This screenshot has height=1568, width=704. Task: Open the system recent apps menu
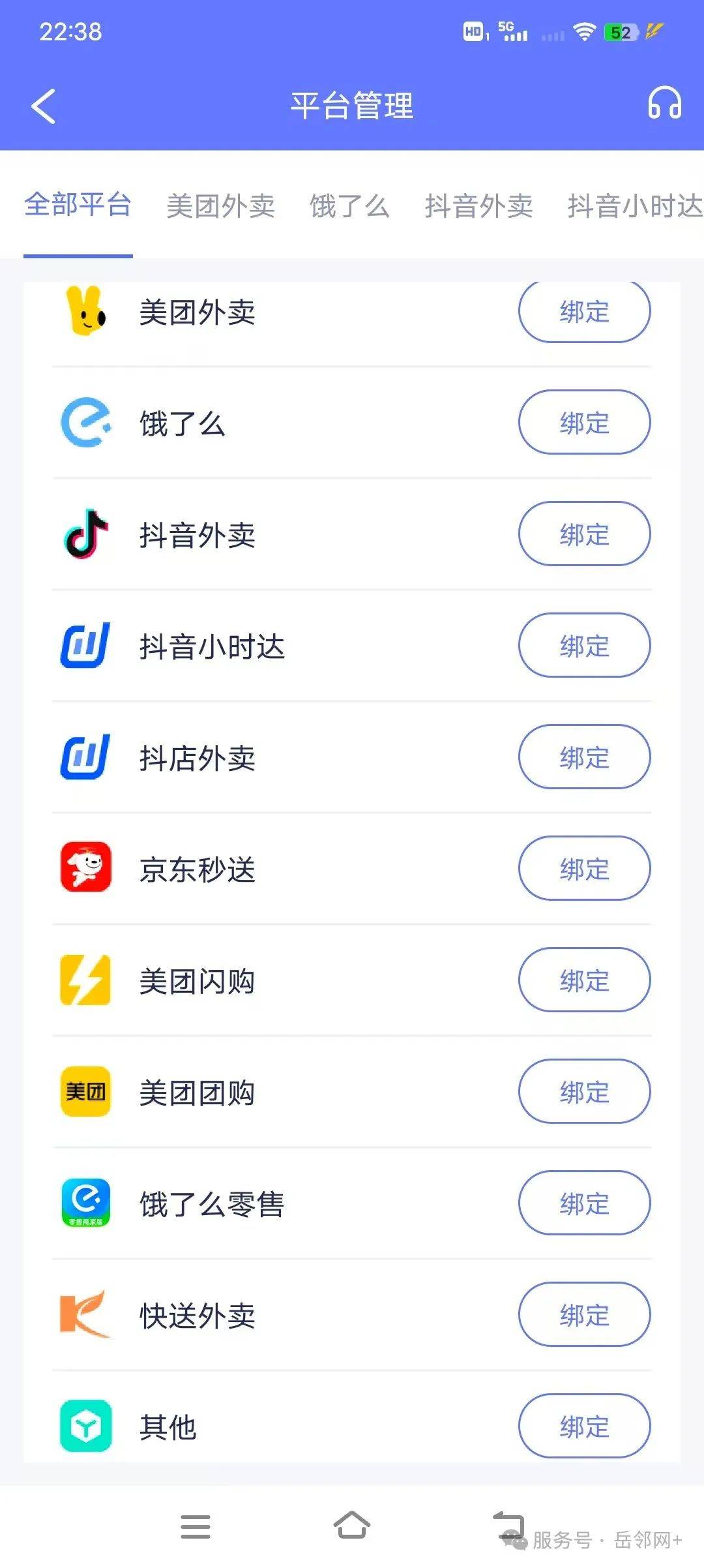(195, 1526)
